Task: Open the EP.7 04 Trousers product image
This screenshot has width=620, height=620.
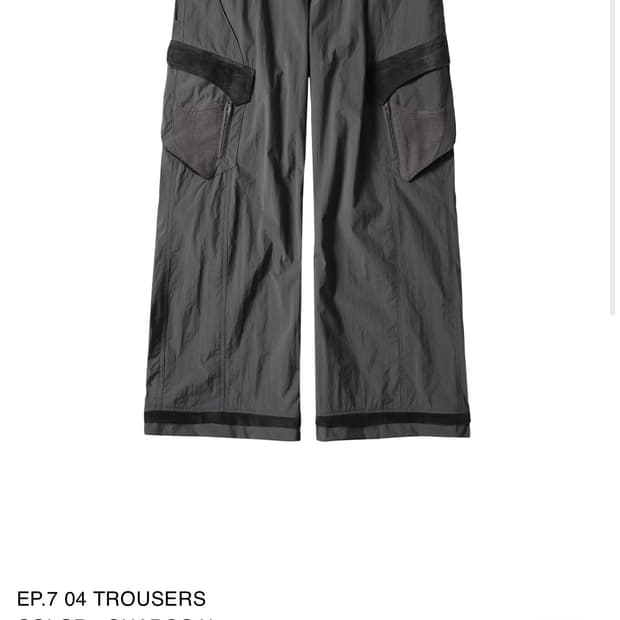Action: (307, 220)
